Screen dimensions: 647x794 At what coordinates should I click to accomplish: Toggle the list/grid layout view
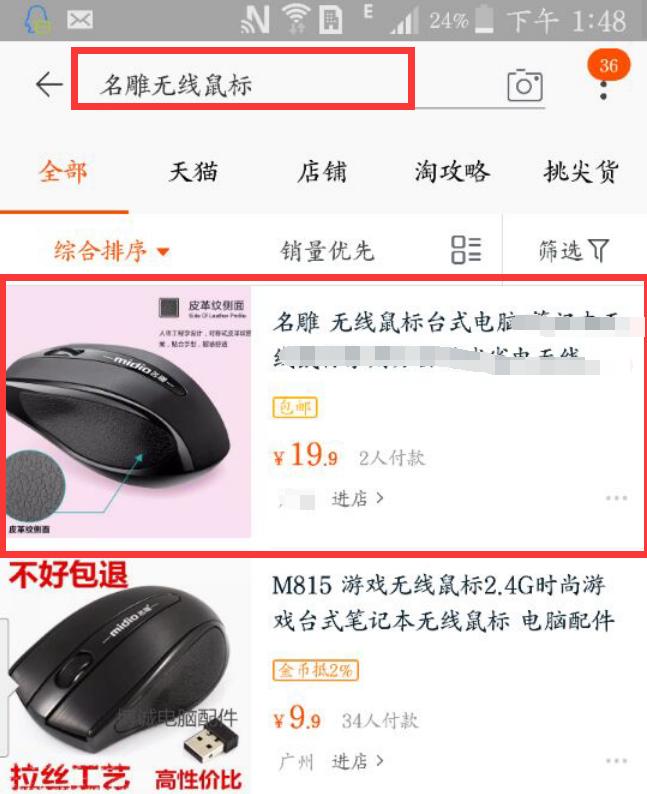click(466, 250)
